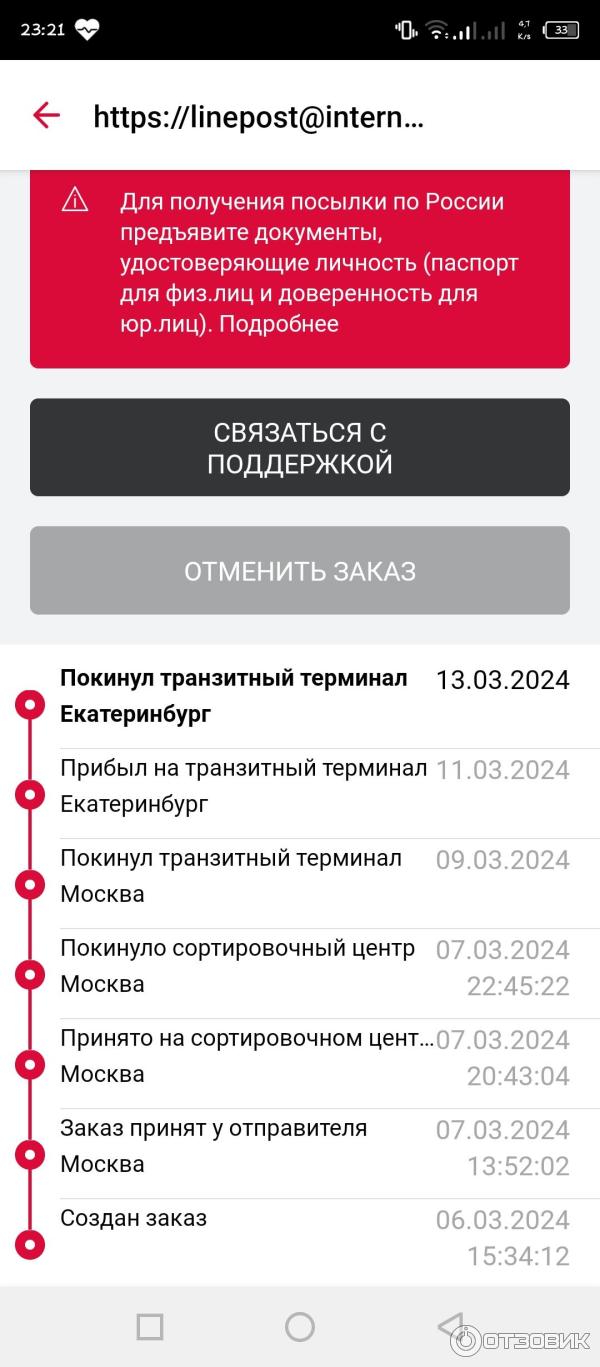Go back using the red arrow

click(x=46, y=116)
